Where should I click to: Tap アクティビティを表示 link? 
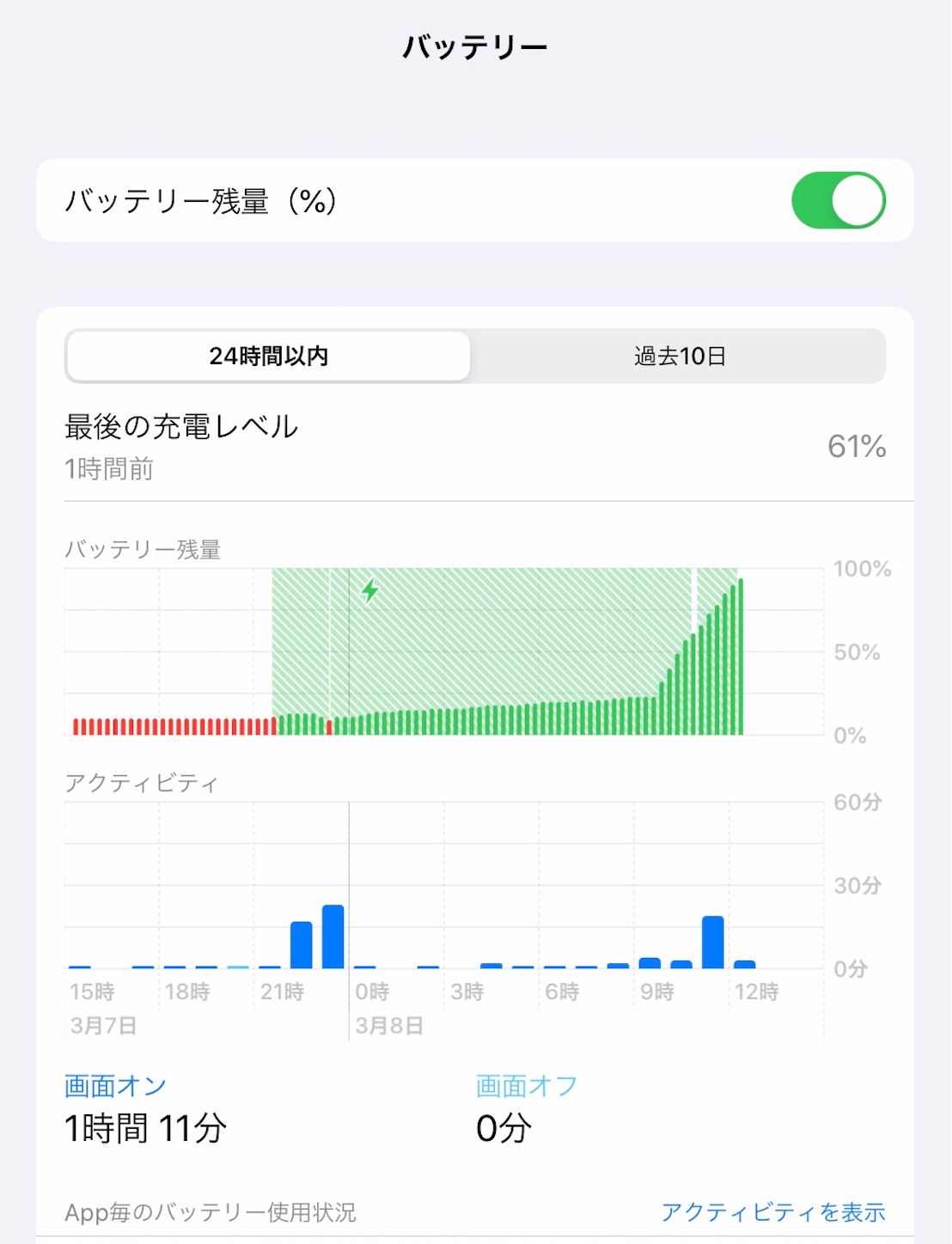pyautogui.click(x=772, y=1211)
